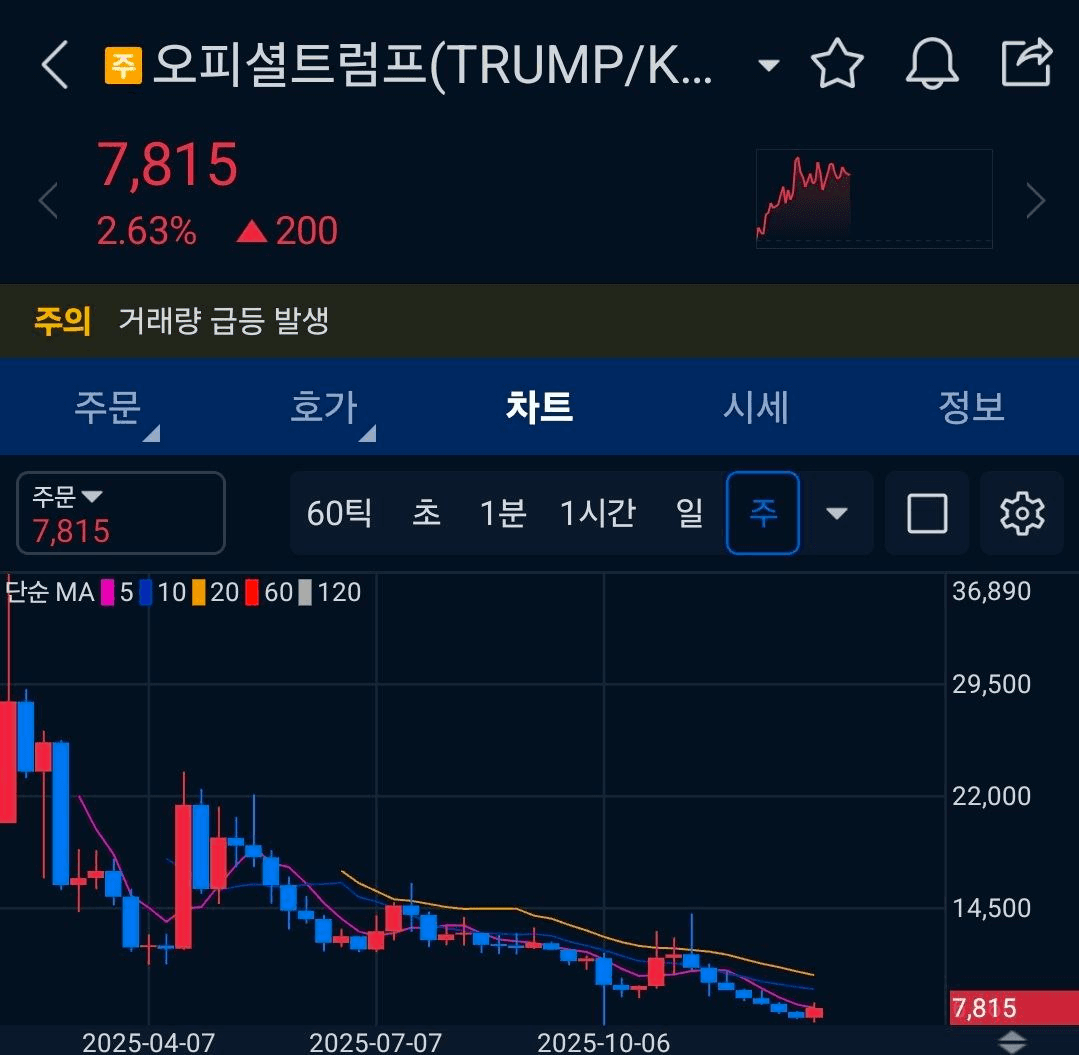Add TRUMP/KRW to favorites with star
The image size is (1079, 1055).
(837, 65)
